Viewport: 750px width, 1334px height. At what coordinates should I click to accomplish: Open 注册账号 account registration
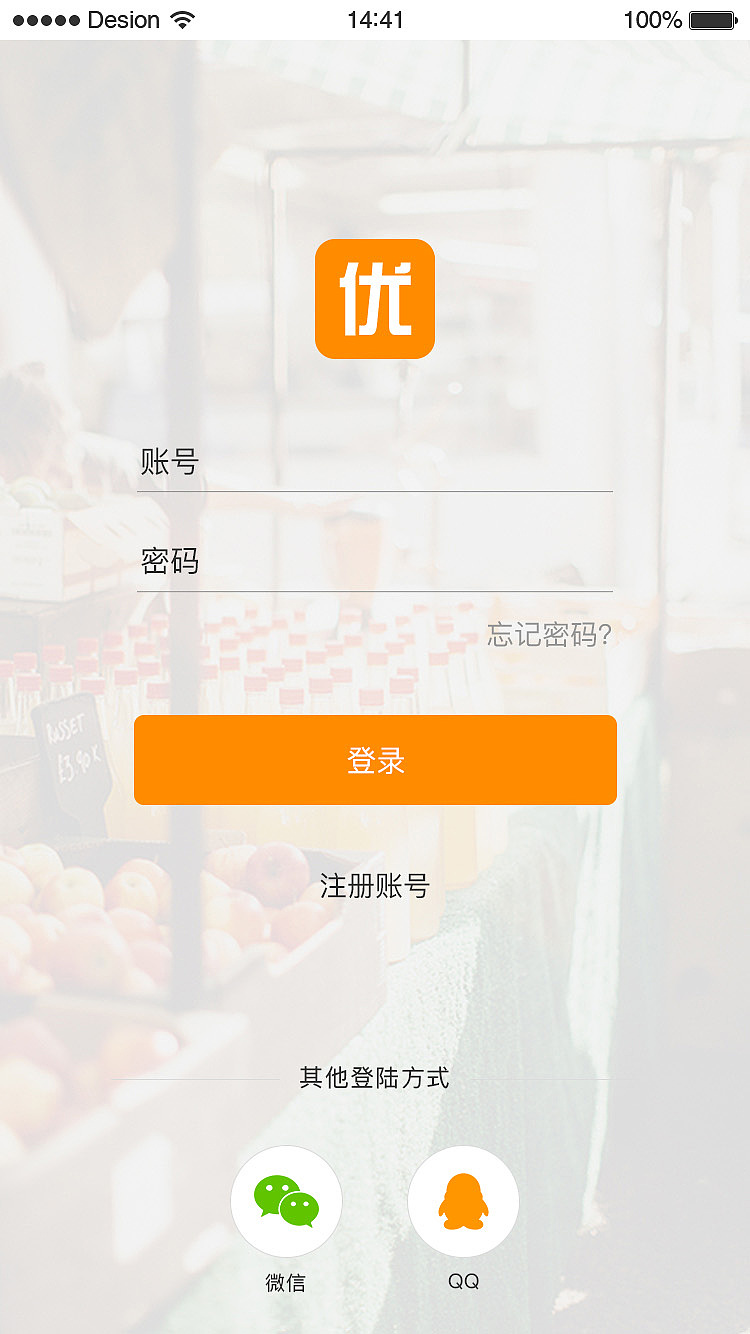pyautogui.click(x=375, y=886)
